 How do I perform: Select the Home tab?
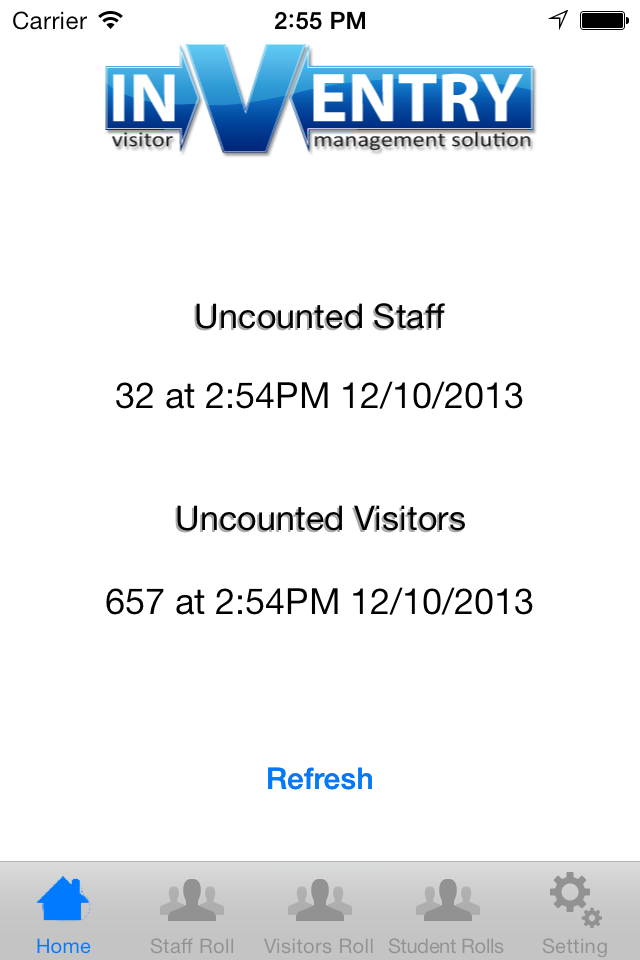64,912
